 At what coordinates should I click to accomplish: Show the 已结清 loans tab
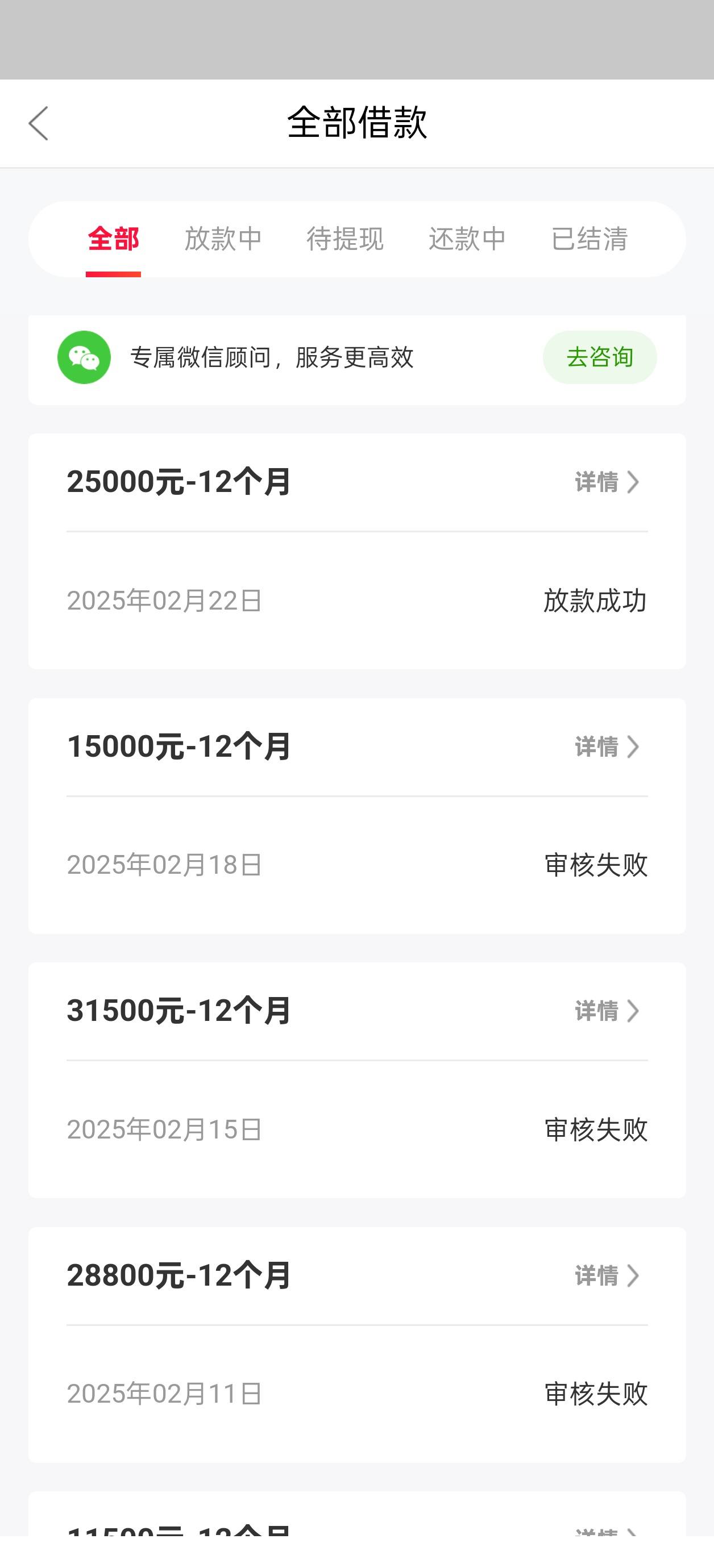click(589, 239)
